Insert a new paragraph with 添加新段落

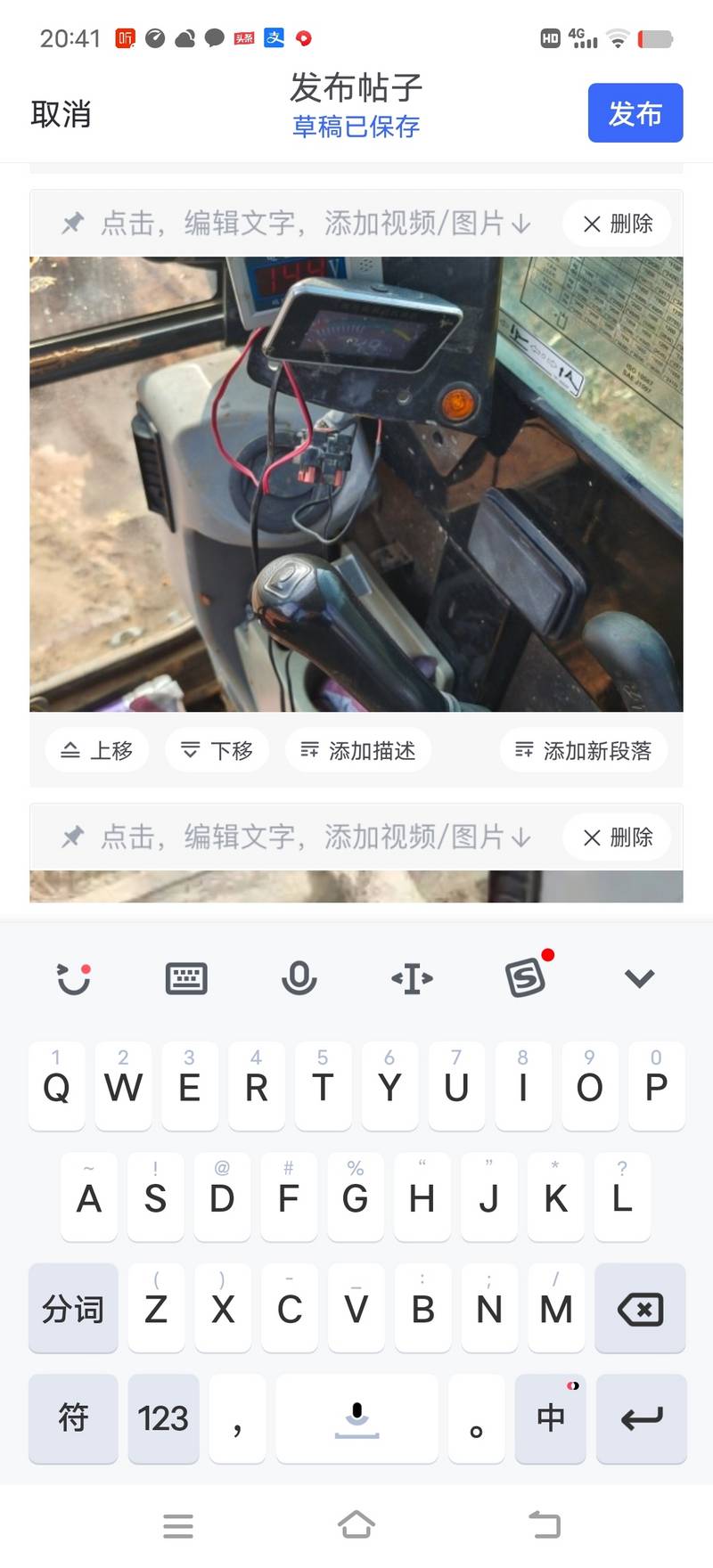coord(584,750)
